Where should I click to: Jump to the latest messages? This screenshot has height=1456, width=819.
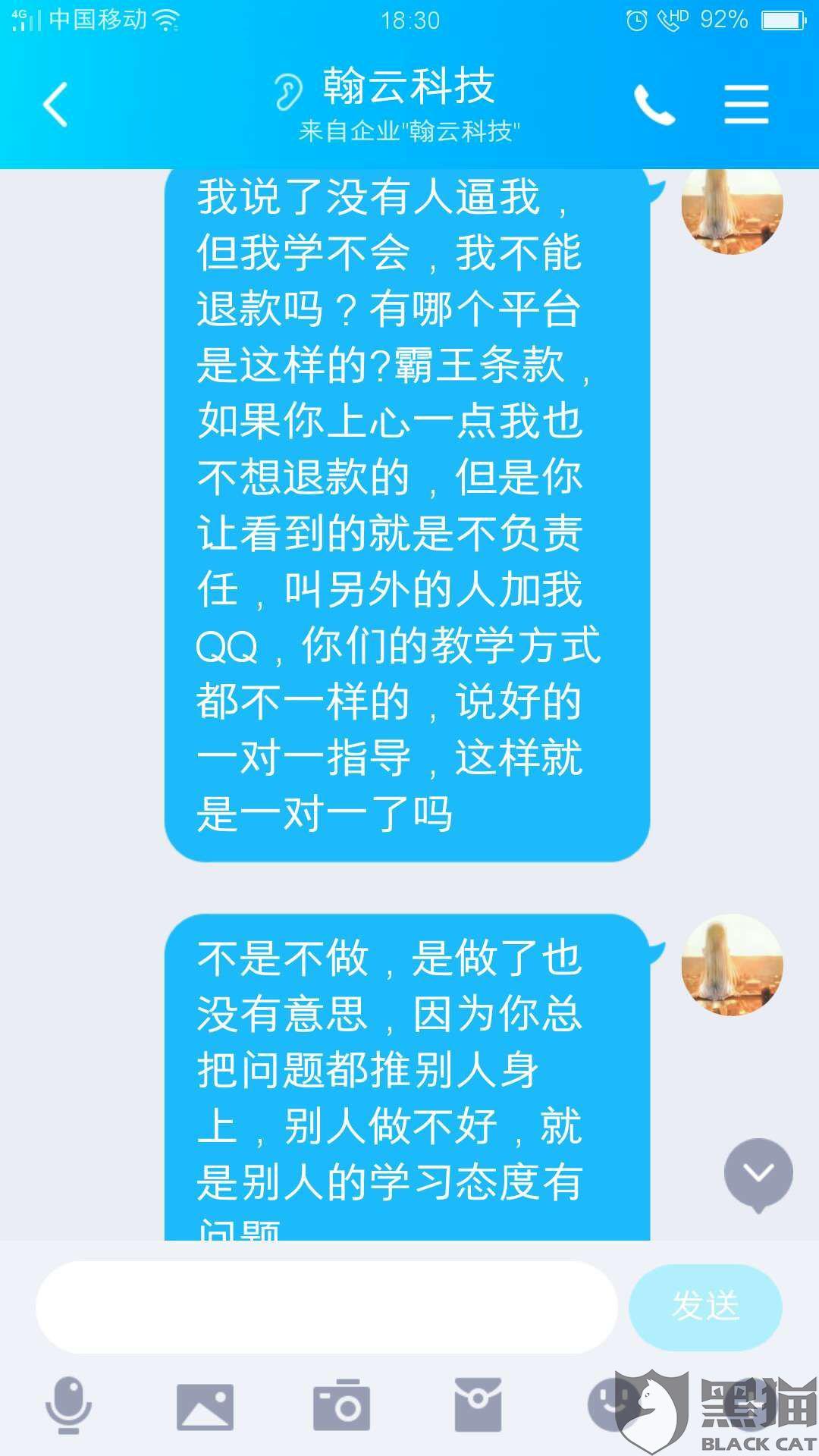tap(758, 1174)
